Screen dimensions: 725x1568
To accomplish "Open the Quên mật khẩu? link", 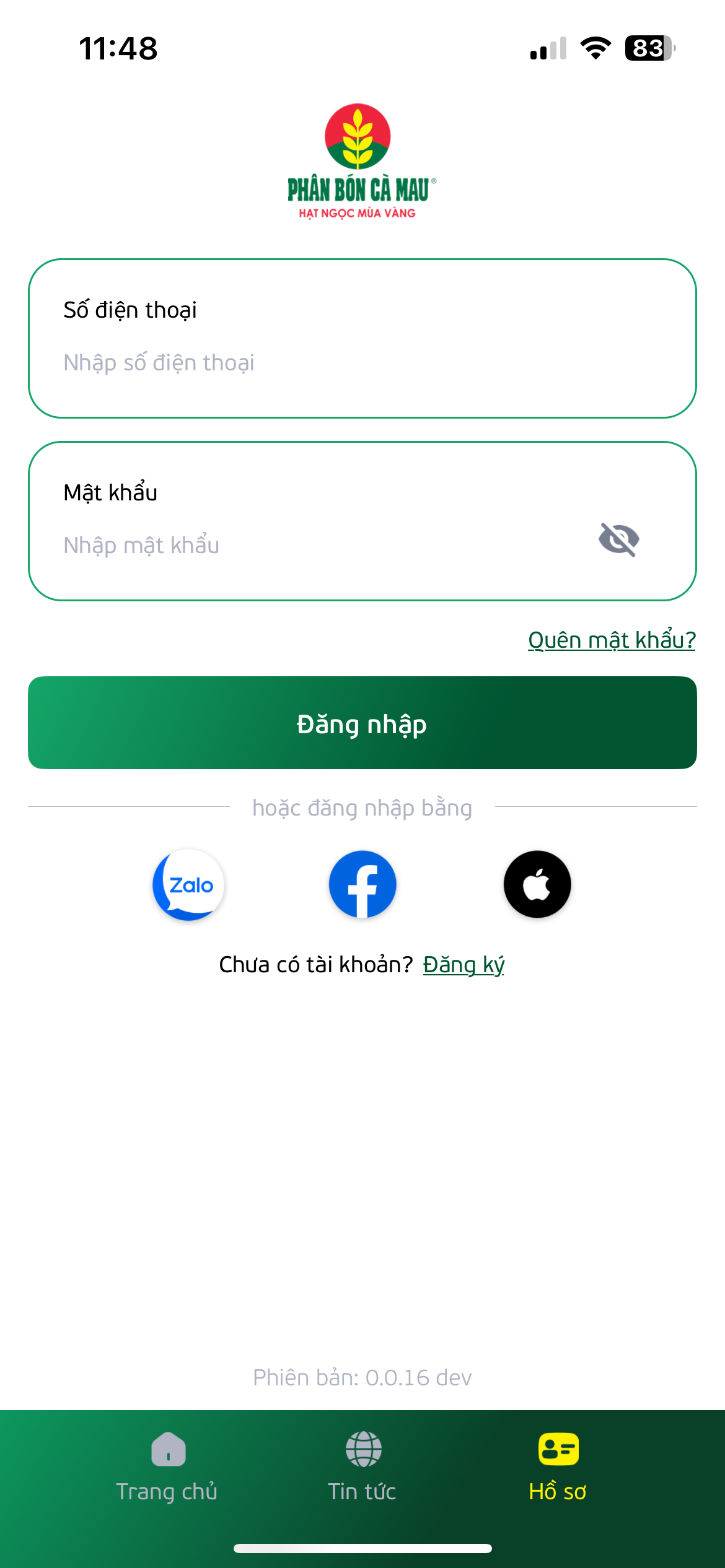I will point(611,640).
